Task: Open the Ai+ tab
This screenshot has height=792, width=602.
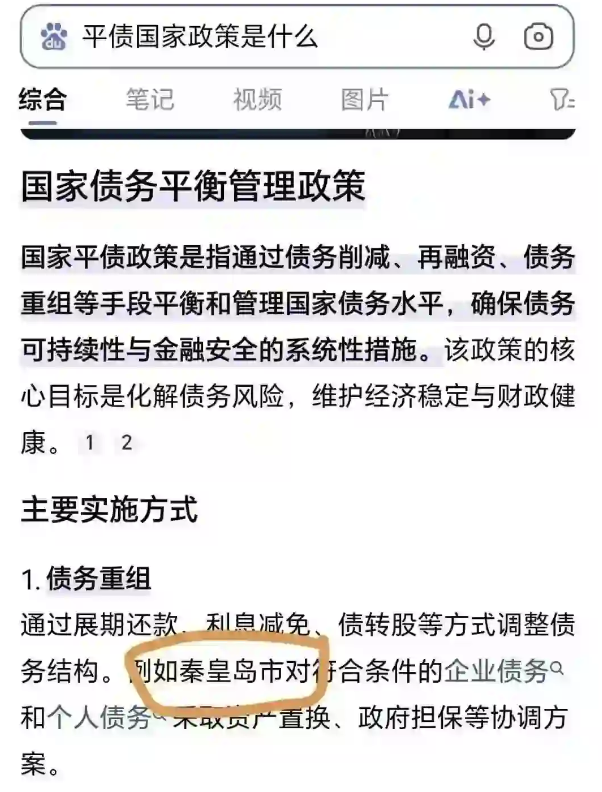Action: pyautogui.click(x=469, y=99)
